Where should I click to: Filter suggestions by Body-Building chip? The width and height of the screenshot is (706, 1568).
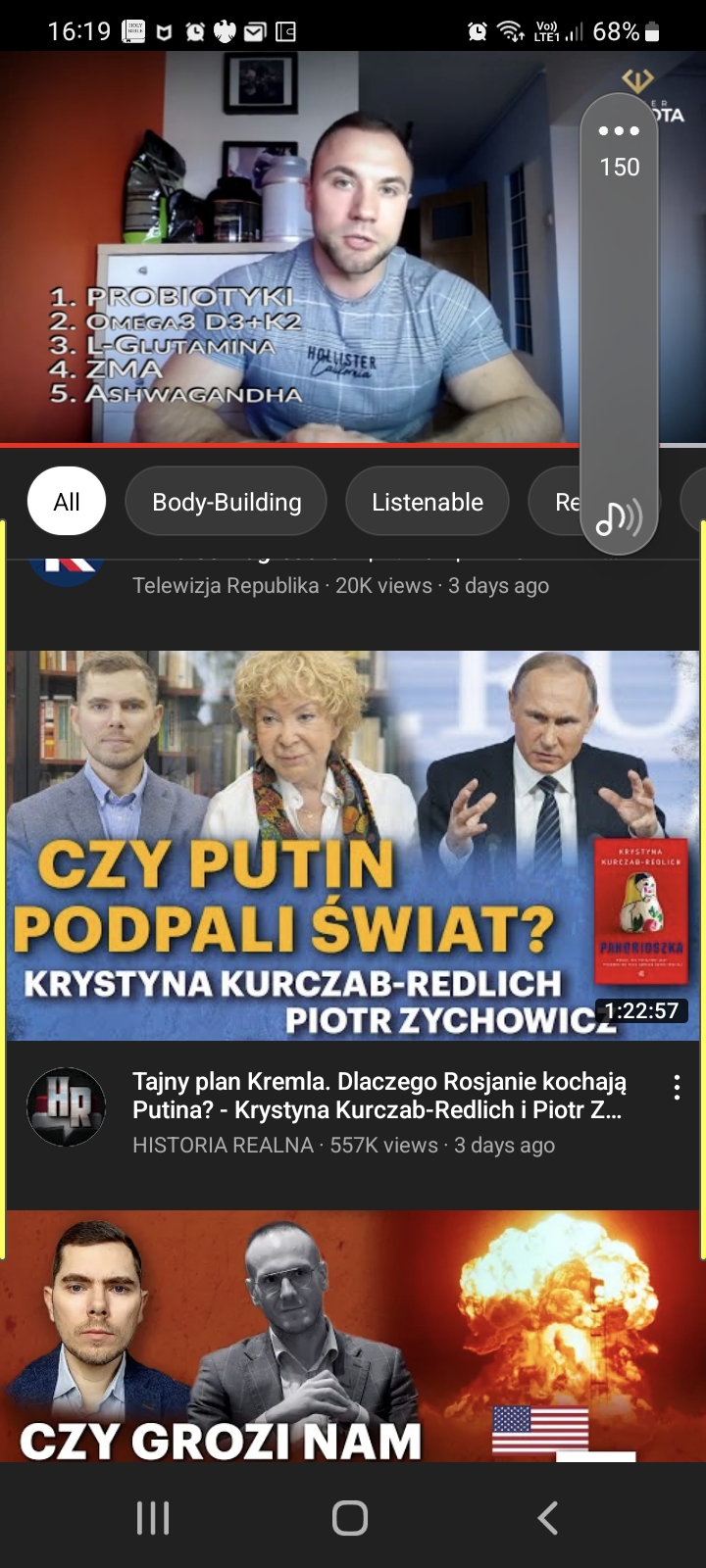(227, 502)
